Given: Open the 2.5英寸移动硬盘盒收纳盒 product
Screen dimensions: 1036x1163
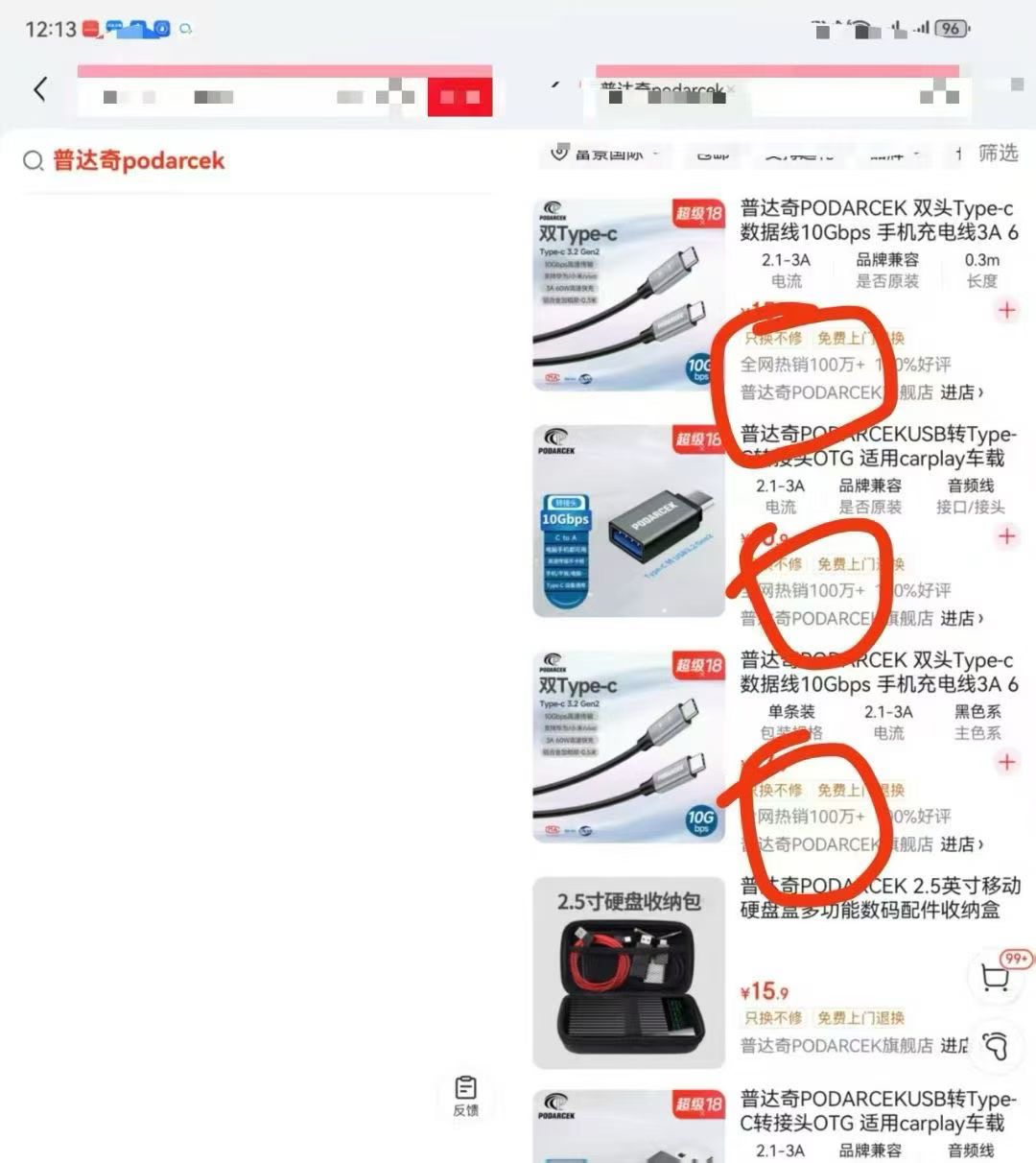Looking at the screenshot, I should (x=628, y=971).
